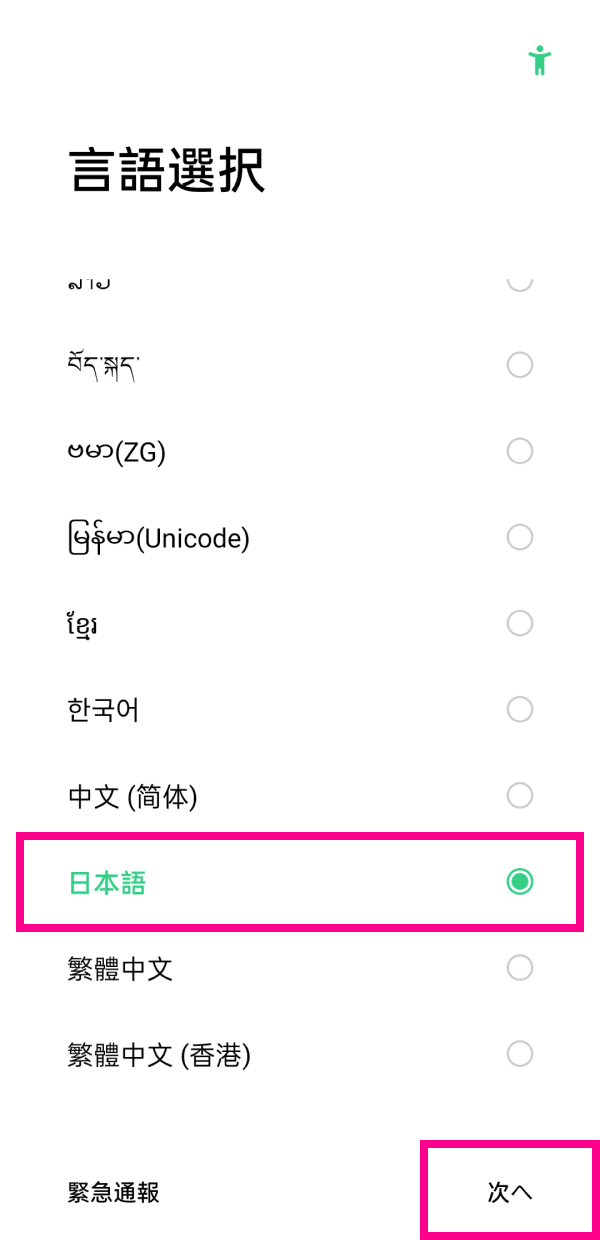Select 繁體中文 (香港) language

(x=300, y=1054)
